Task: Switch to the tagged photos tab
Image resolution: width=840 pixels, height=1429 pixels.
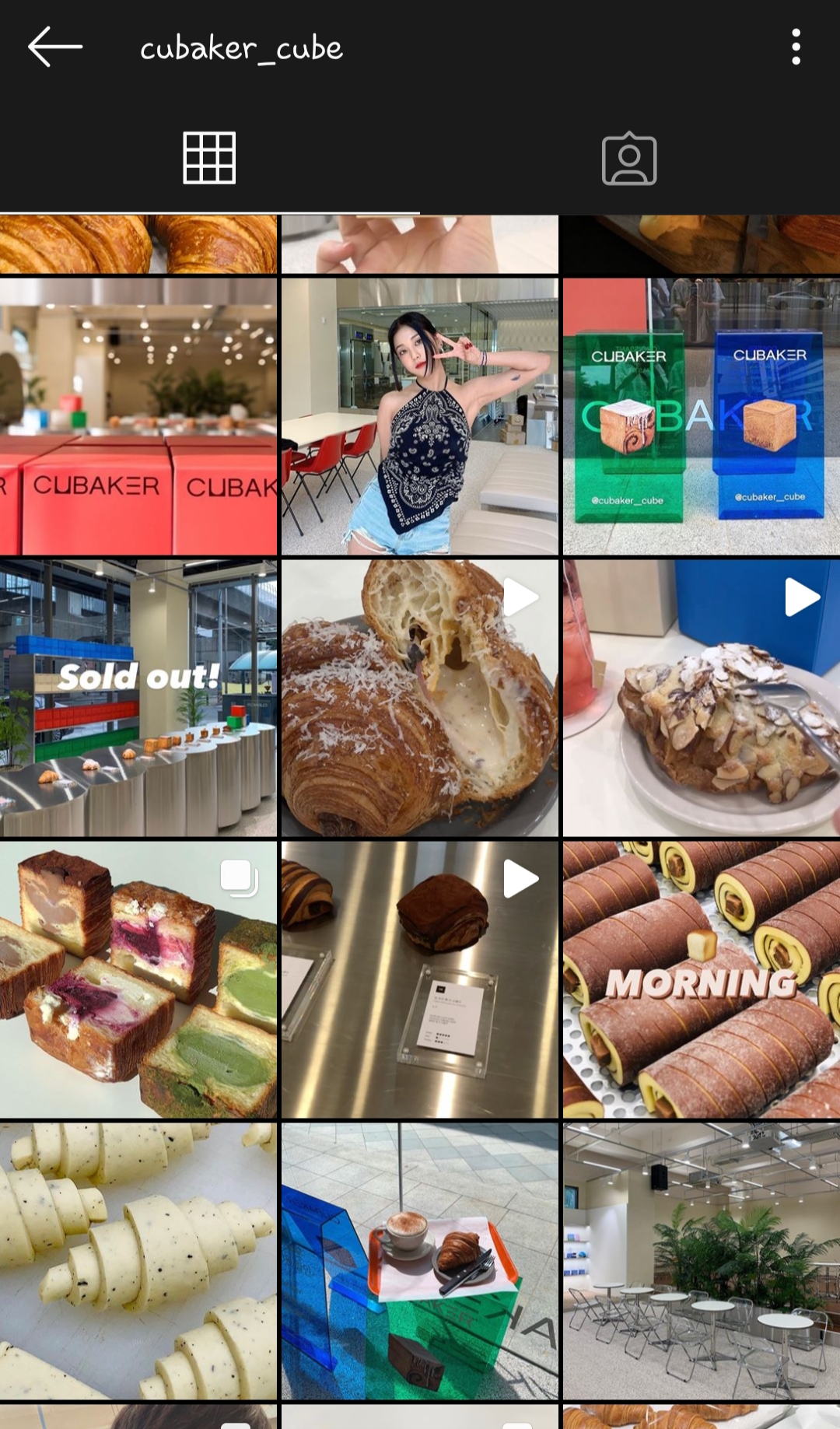Action: 629,159
